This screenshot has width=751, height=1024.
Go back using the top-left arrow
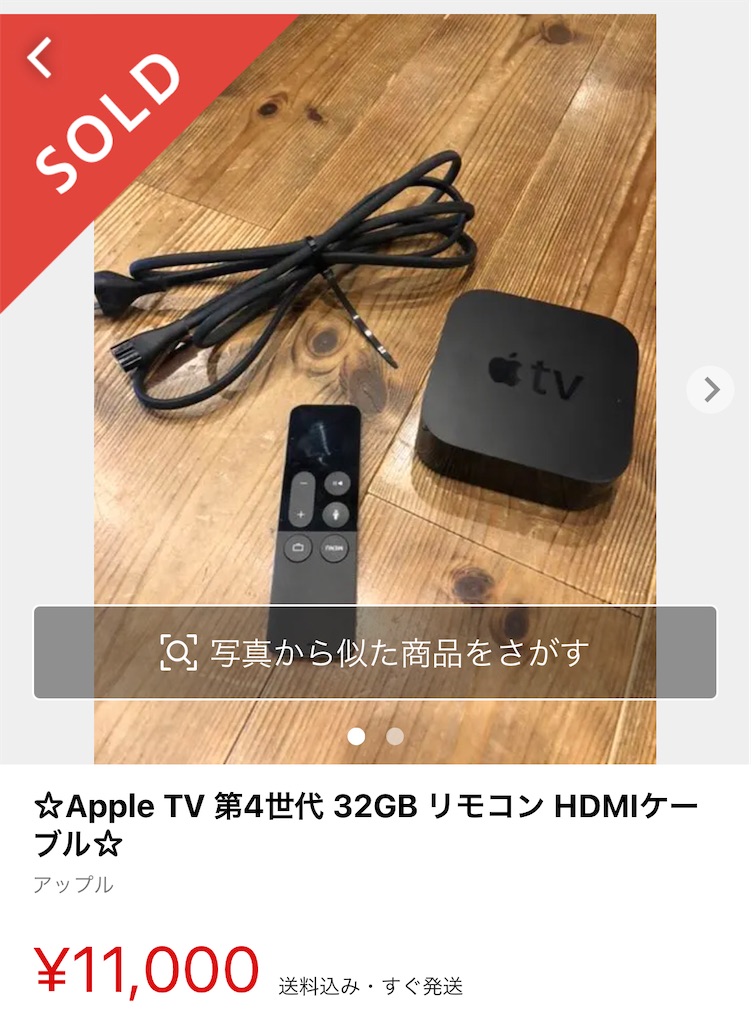(39, 56)
